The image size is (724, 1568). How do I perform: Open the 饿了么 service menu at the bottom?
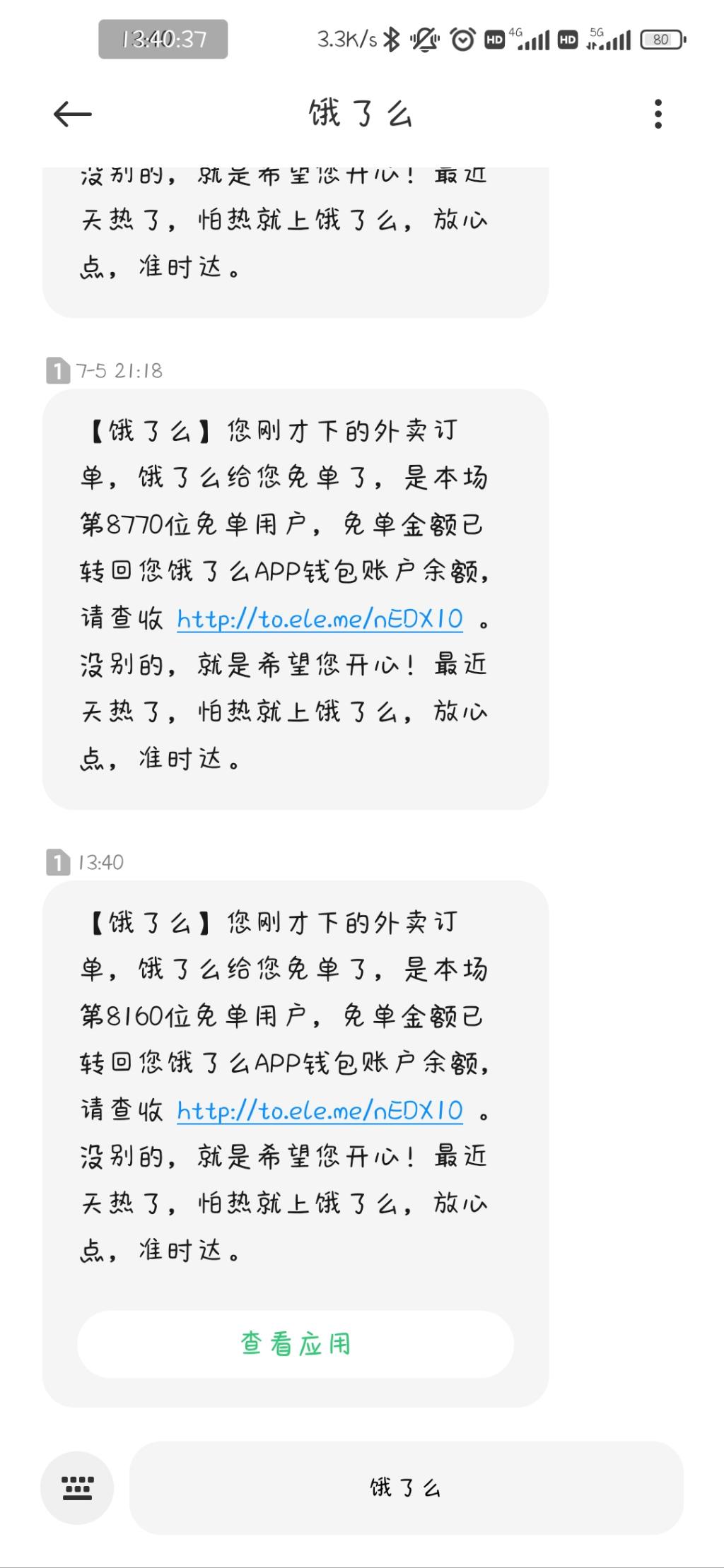406,1487
